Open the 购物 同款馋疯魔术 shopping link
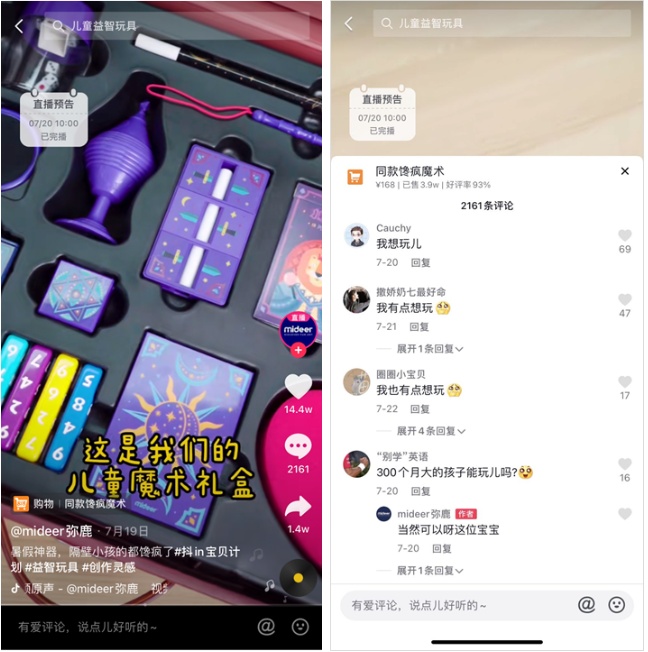 point(70,503)
